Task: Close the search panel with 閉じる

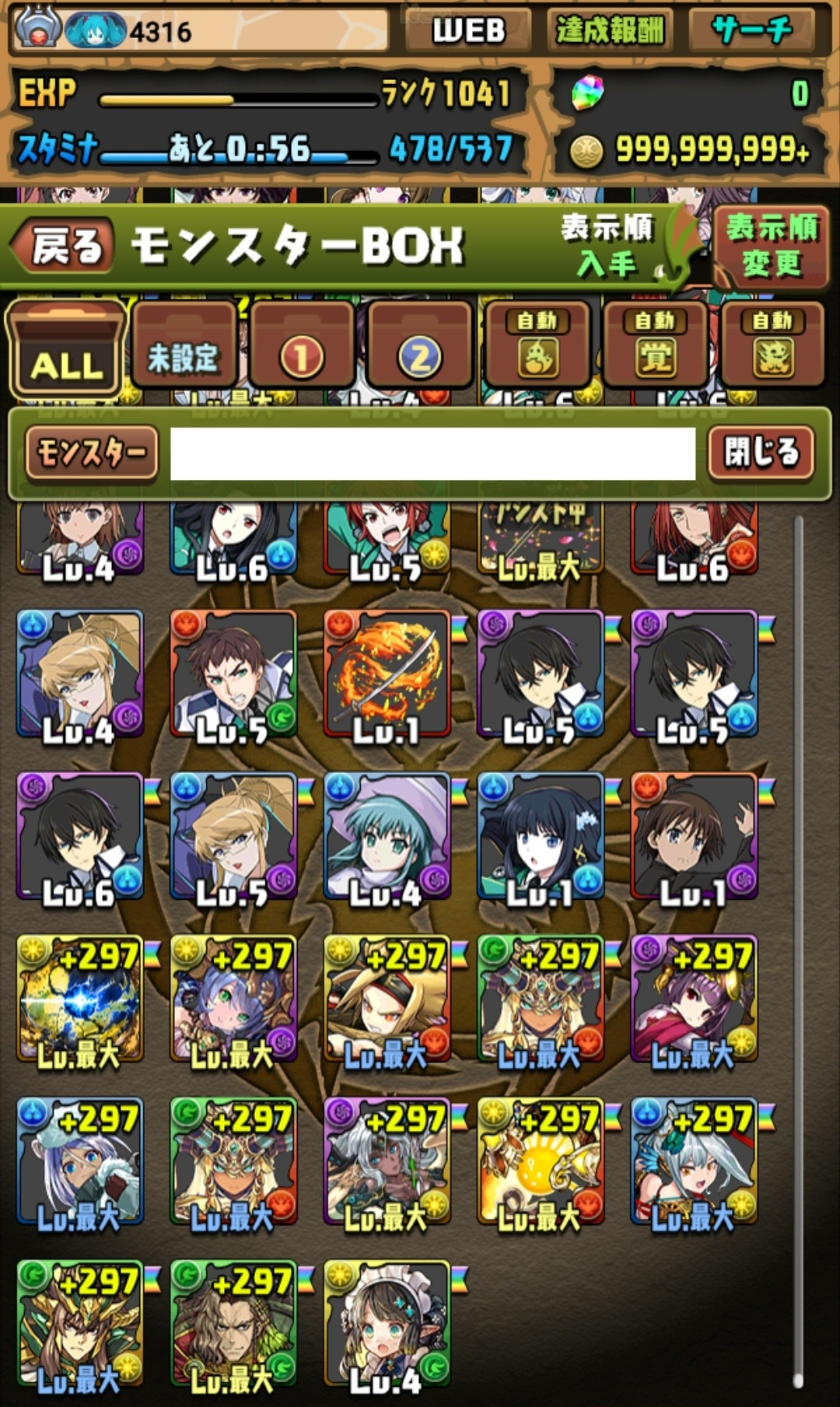Action: coord(761,452)
